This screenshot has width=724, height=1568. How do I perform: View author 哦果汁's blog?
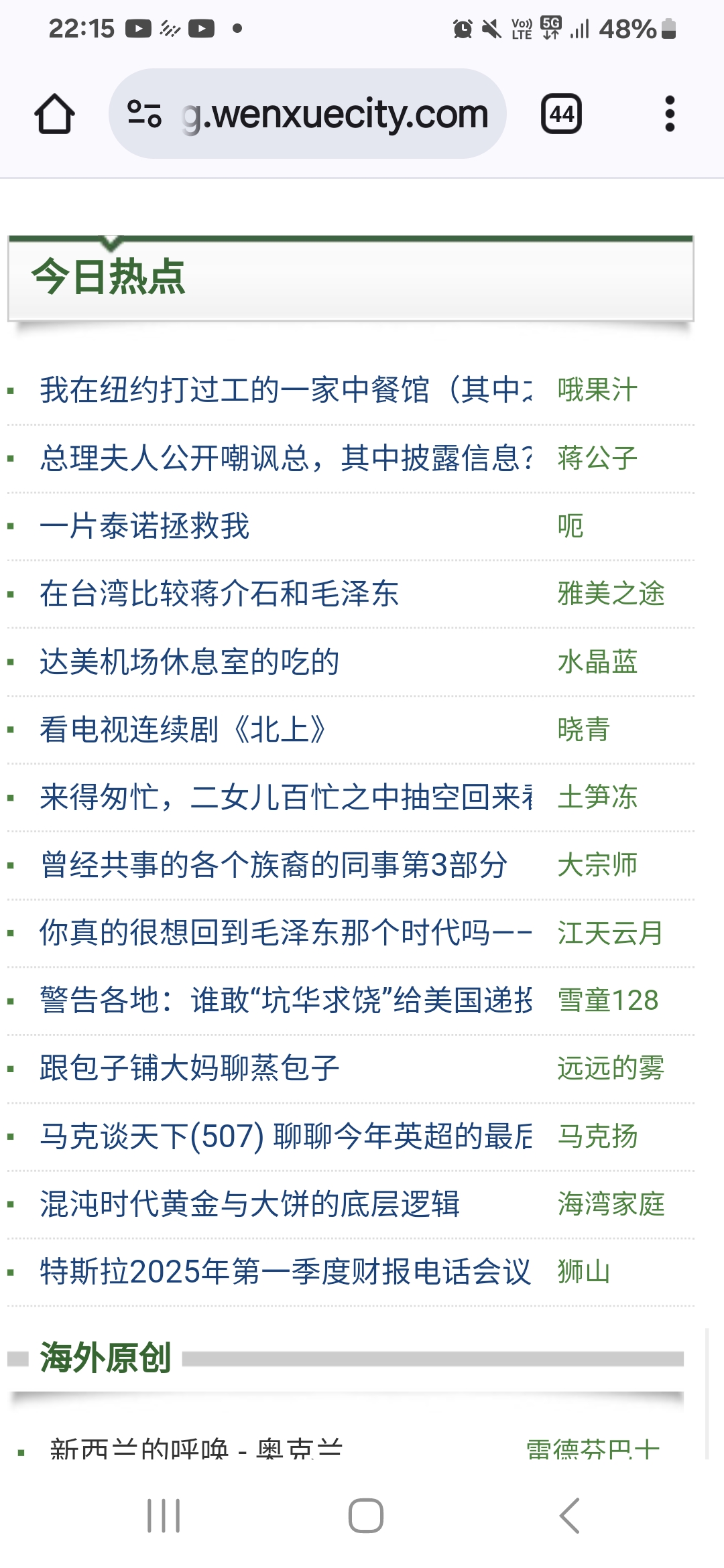[597, 390]
